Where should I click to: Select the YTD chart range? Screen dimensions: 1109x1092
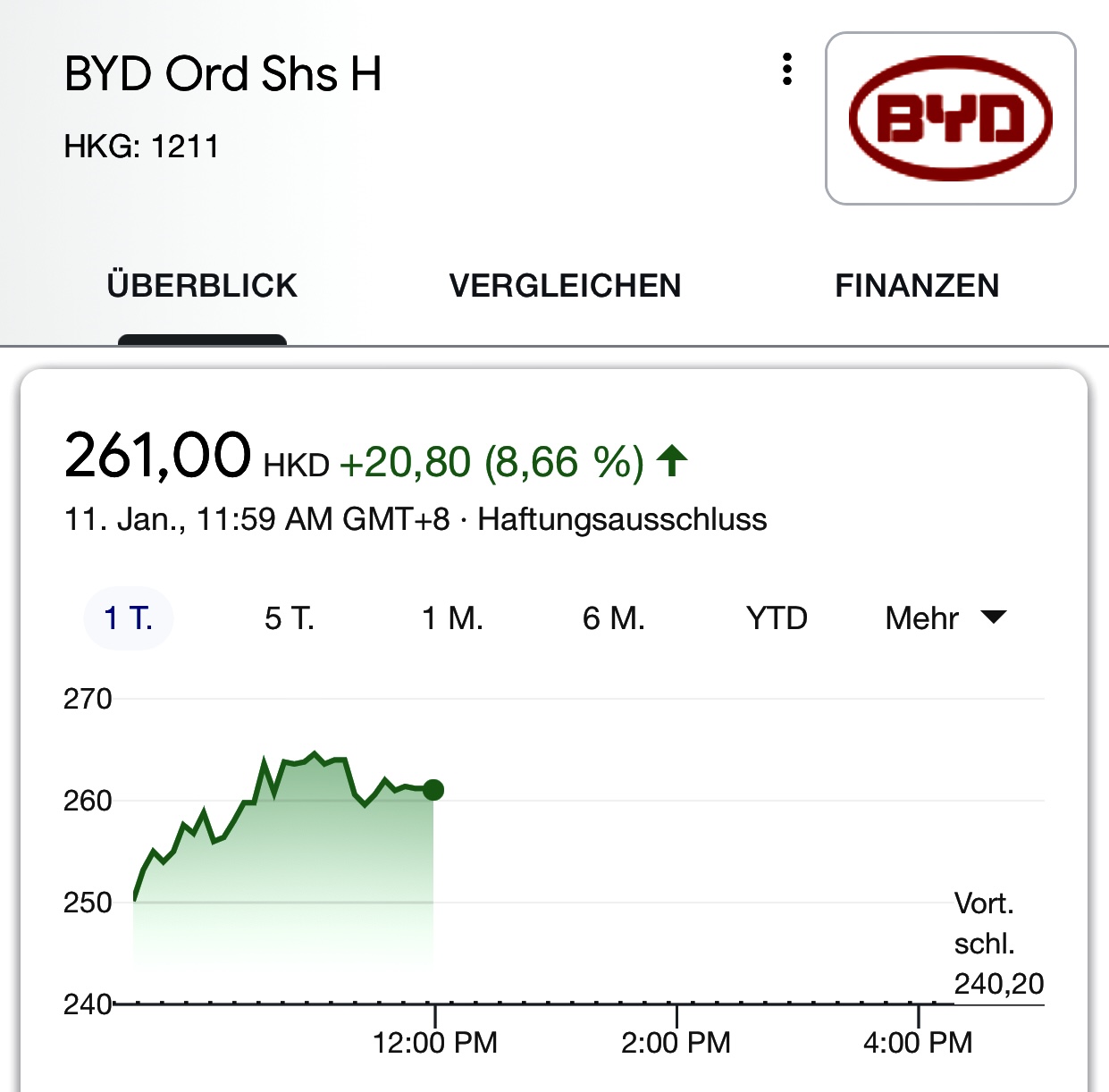[x=777, y=618]
